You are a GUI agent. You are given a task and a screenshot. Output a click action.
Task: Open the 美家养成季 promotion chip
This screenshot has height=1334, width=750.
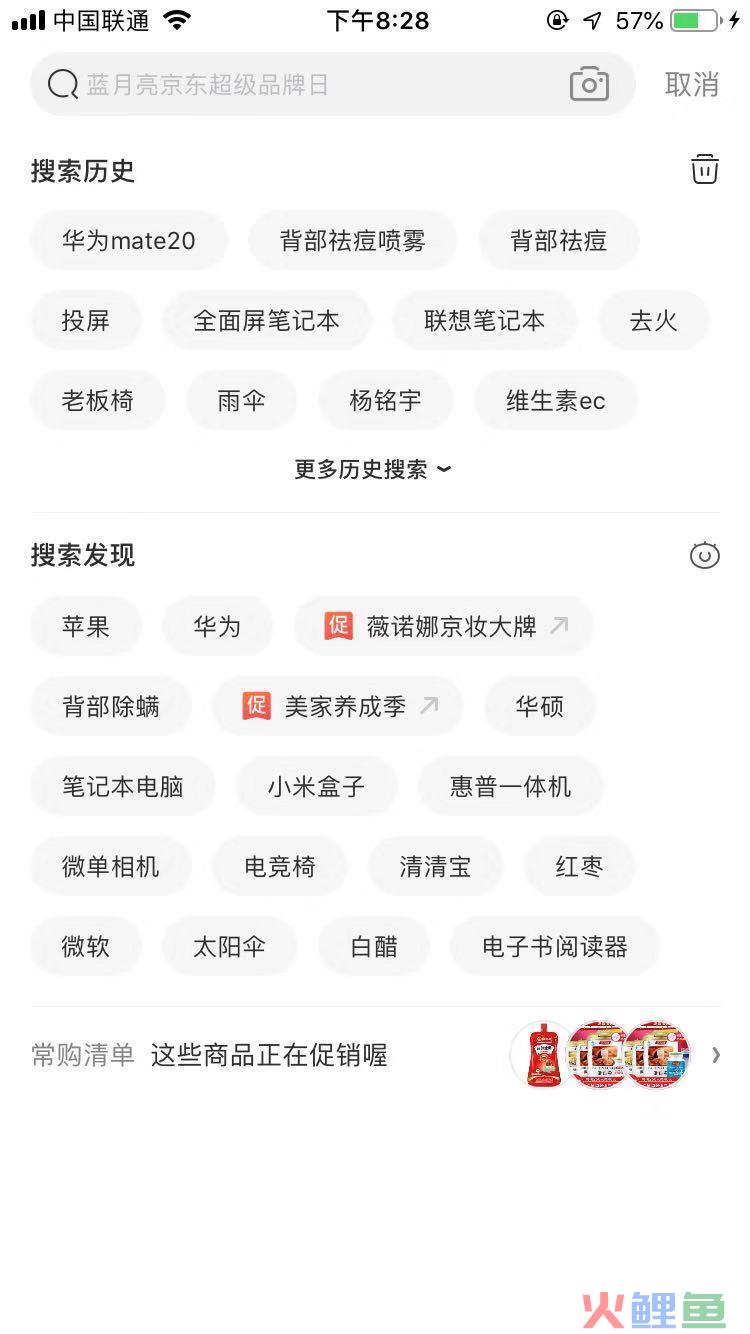pos(338,707)
